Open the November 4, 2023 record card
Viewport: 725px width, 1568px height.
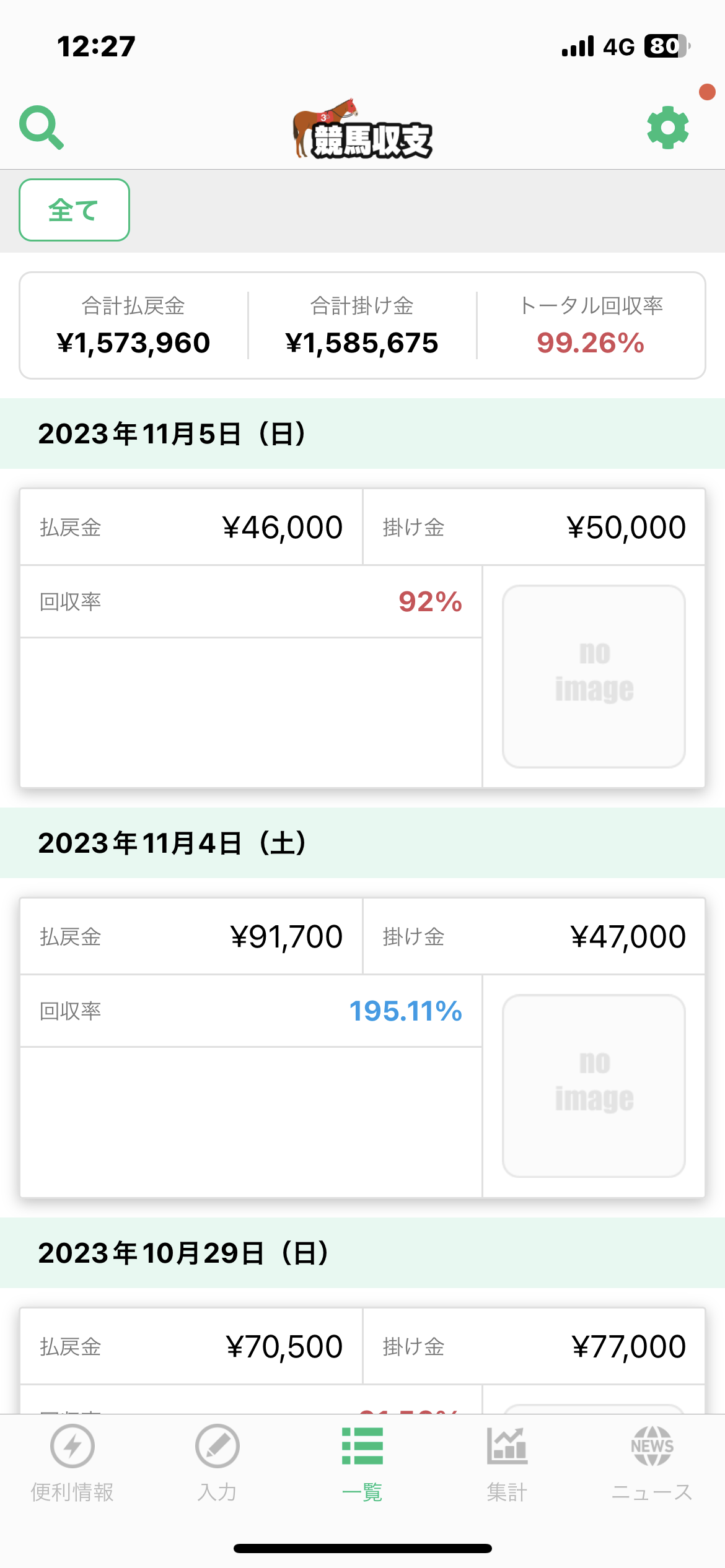(362, 1047)
